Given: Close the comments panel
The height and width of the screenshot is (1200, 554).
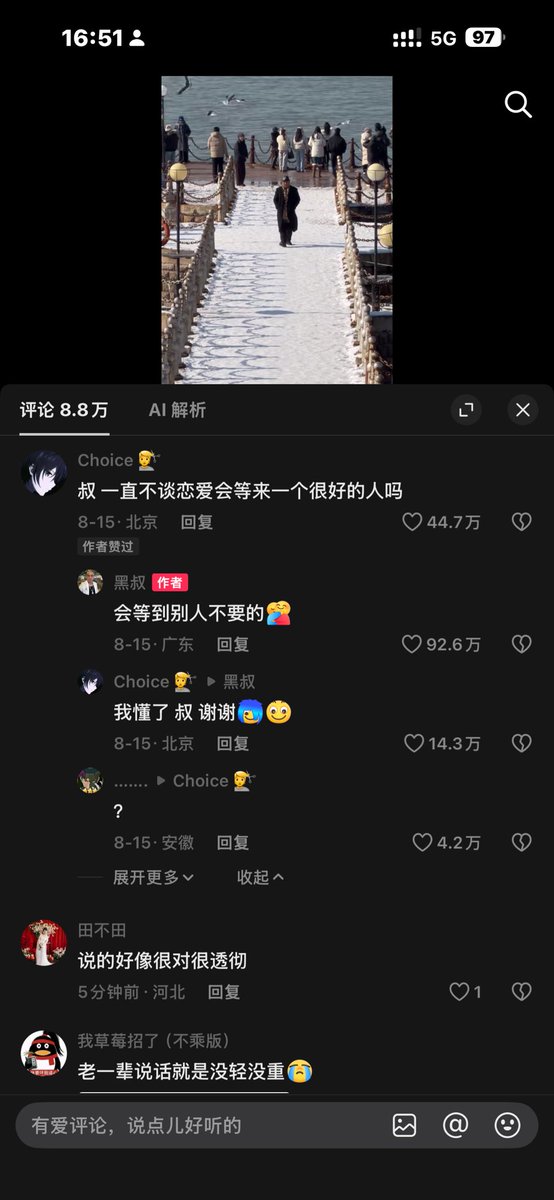Looking at the screenshot, I should tap(522, 409).
